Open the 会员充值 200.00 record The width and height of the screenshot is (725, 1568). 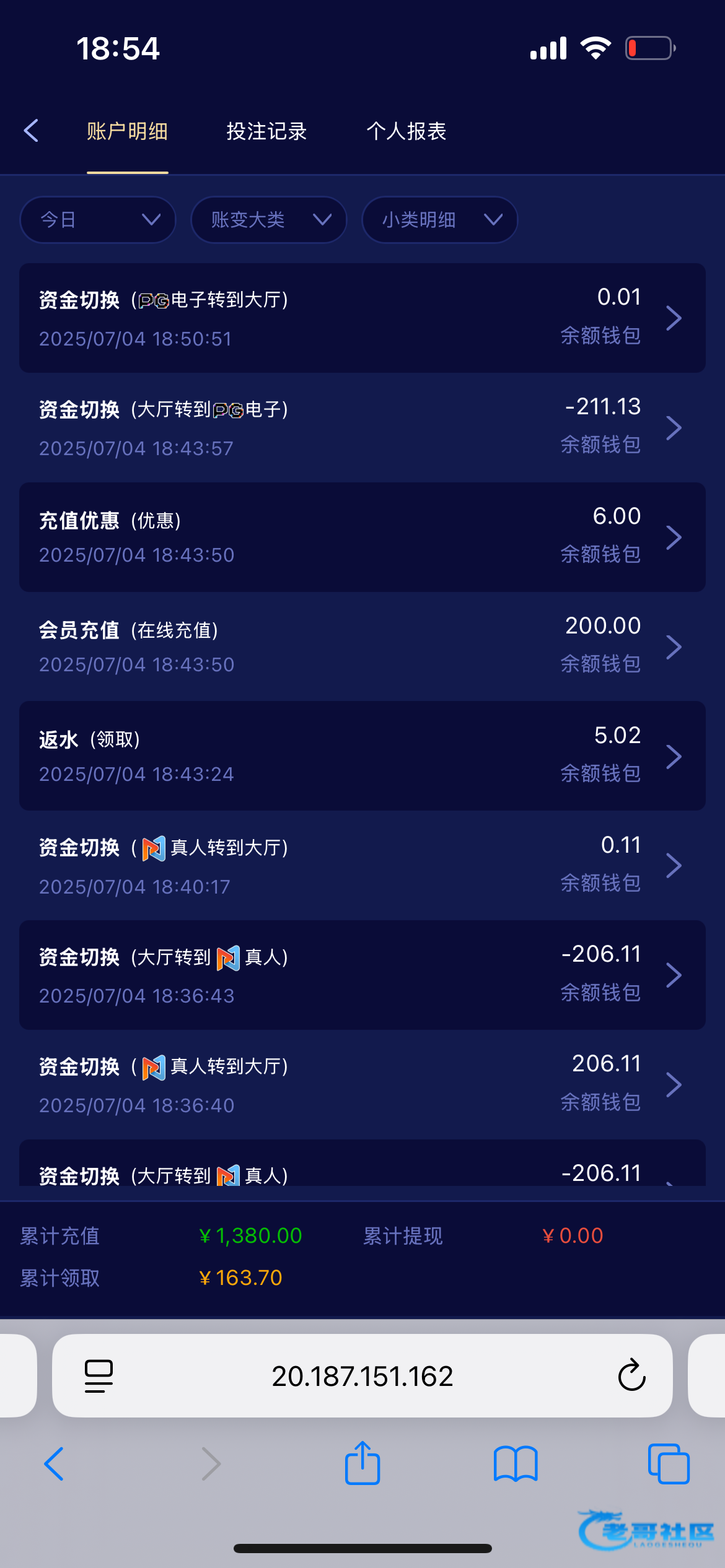click(x=362, y=647)
